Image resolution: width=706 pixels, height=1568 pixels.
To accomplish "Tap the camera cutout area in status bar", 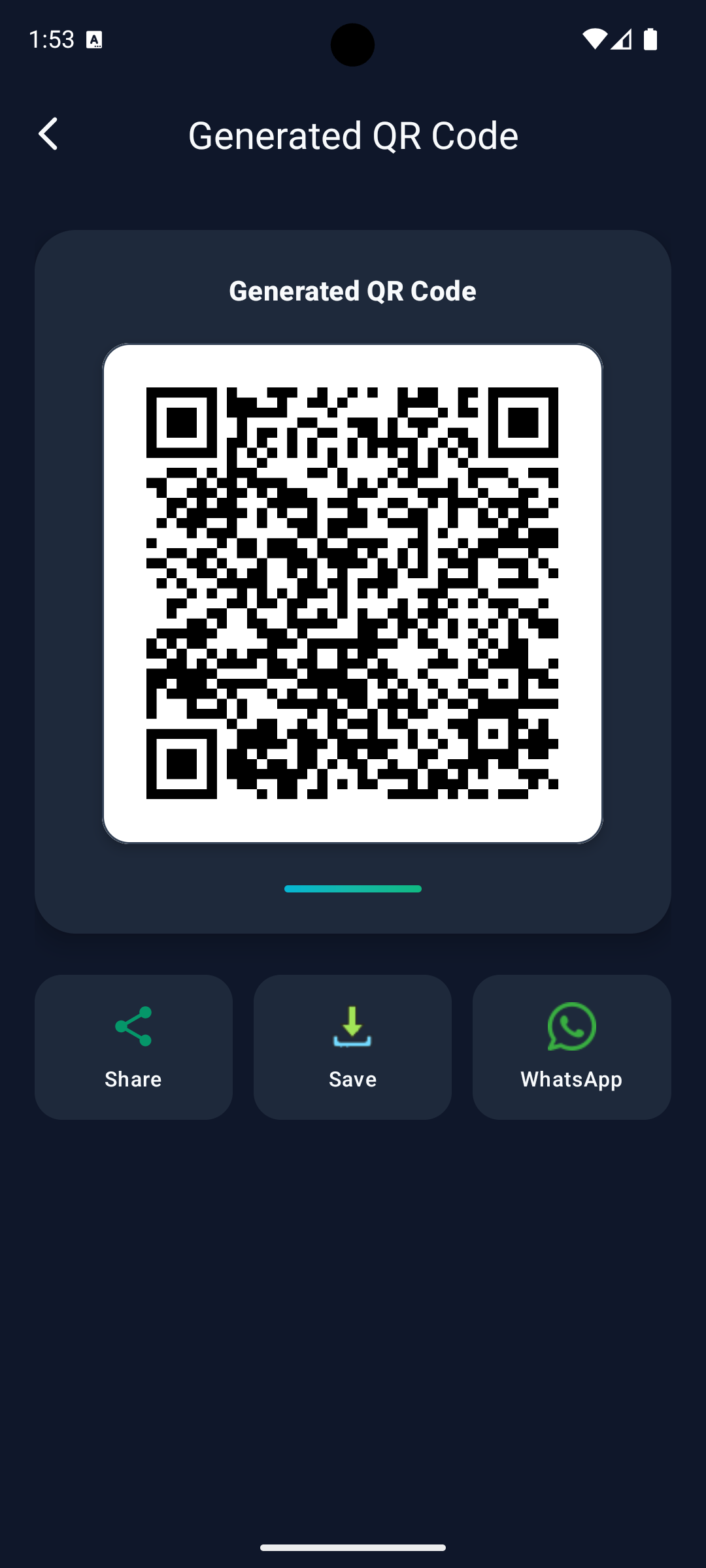I will tap(353, 44).
